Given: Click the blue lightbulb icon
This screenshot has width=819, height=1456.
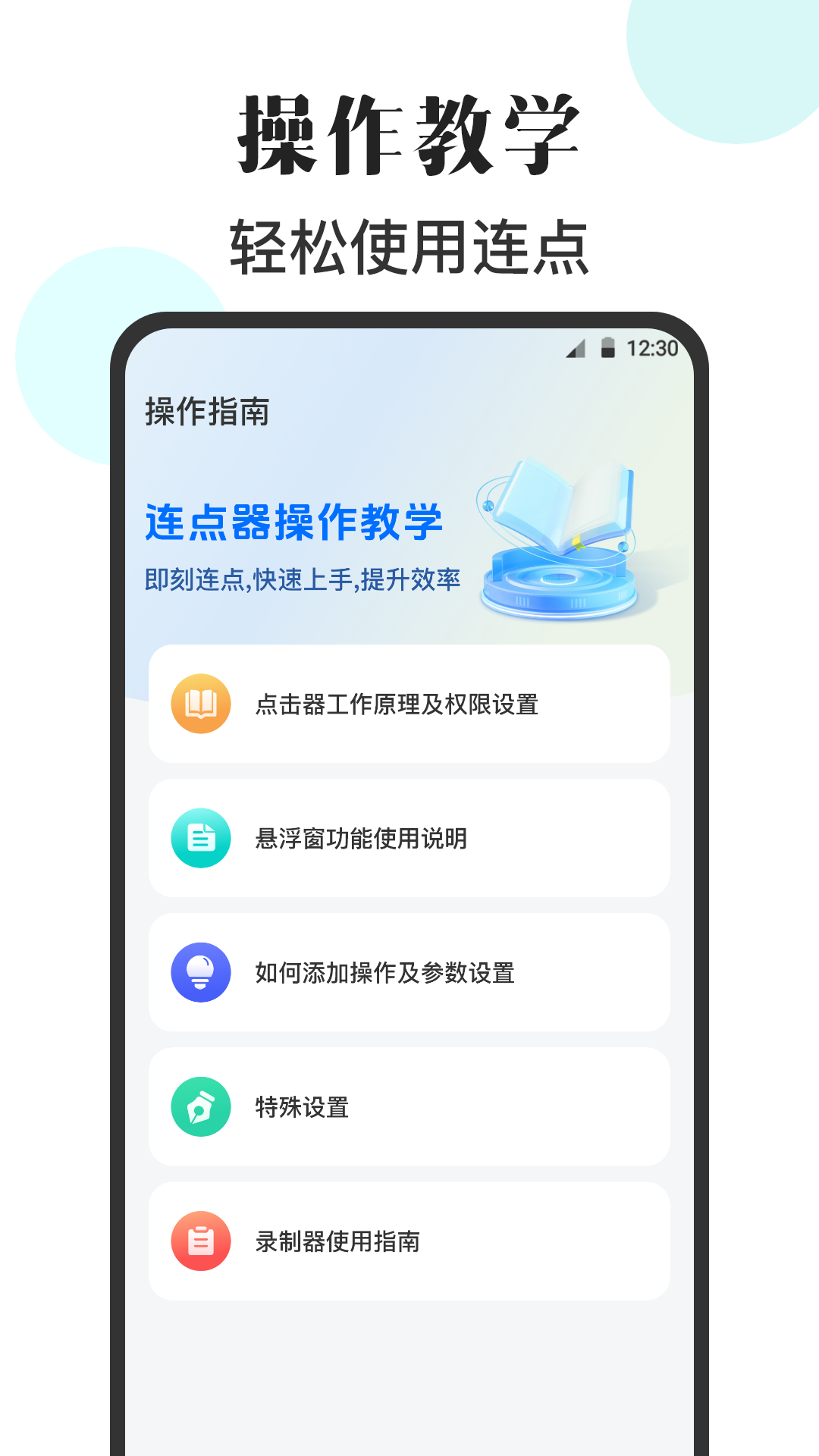Looking at the screenshot, I should 202,973.
